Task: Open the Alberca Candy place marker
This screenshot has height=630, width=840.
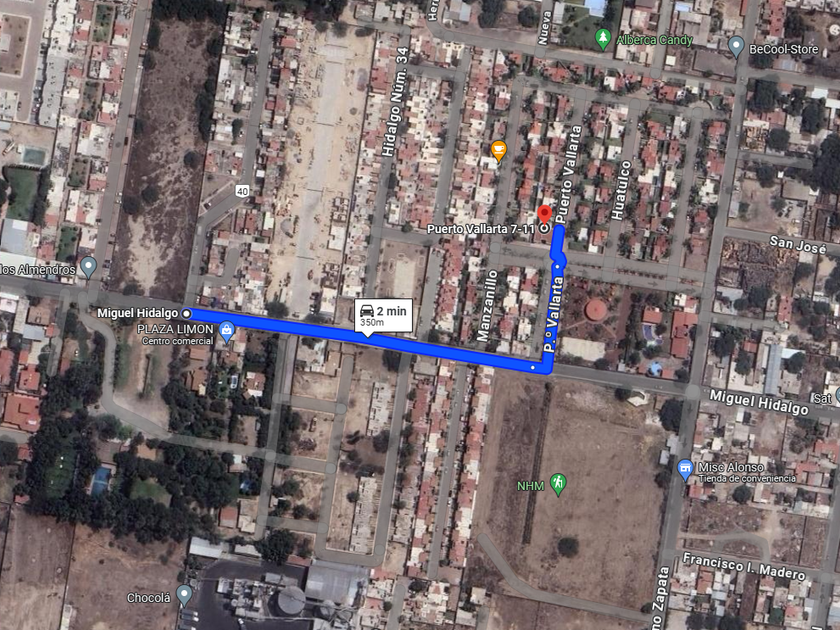Action: tap(602, 39)
